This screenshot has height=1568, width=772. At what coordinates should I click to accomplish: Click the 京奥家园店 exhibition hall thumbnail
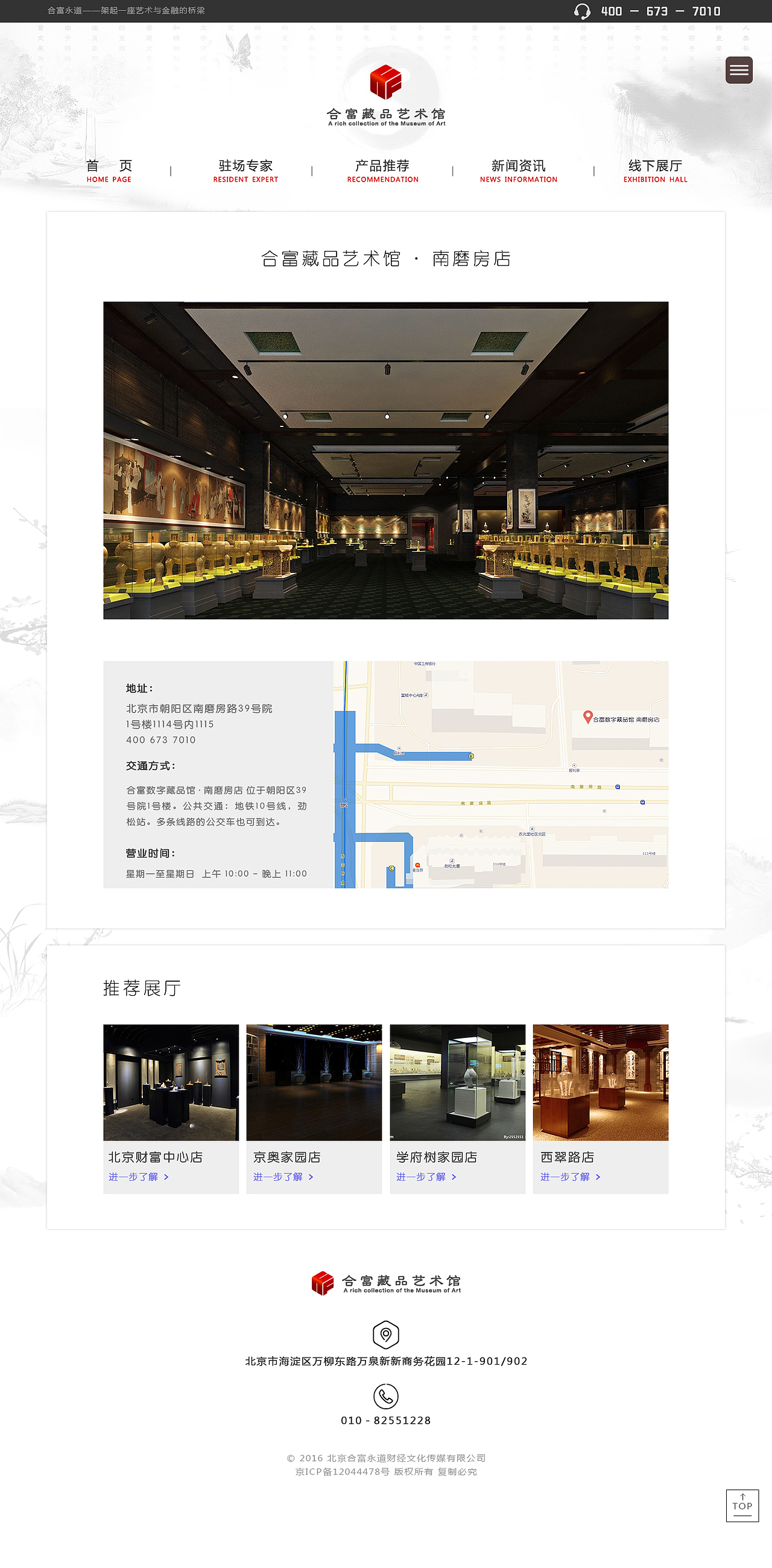pyautogui.click(x=314, y=1082)
